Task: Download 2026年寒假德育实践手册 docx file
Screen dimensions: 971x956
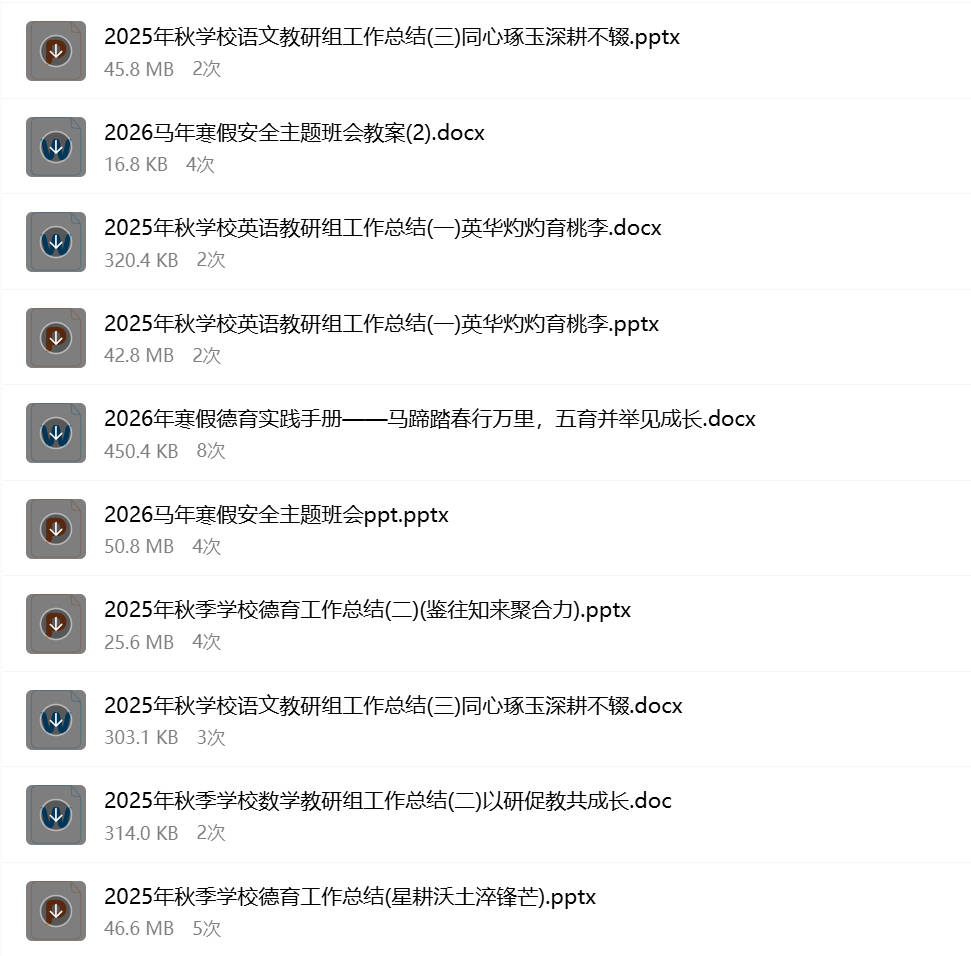Action: pyautogui.click(x=56, y=433)
